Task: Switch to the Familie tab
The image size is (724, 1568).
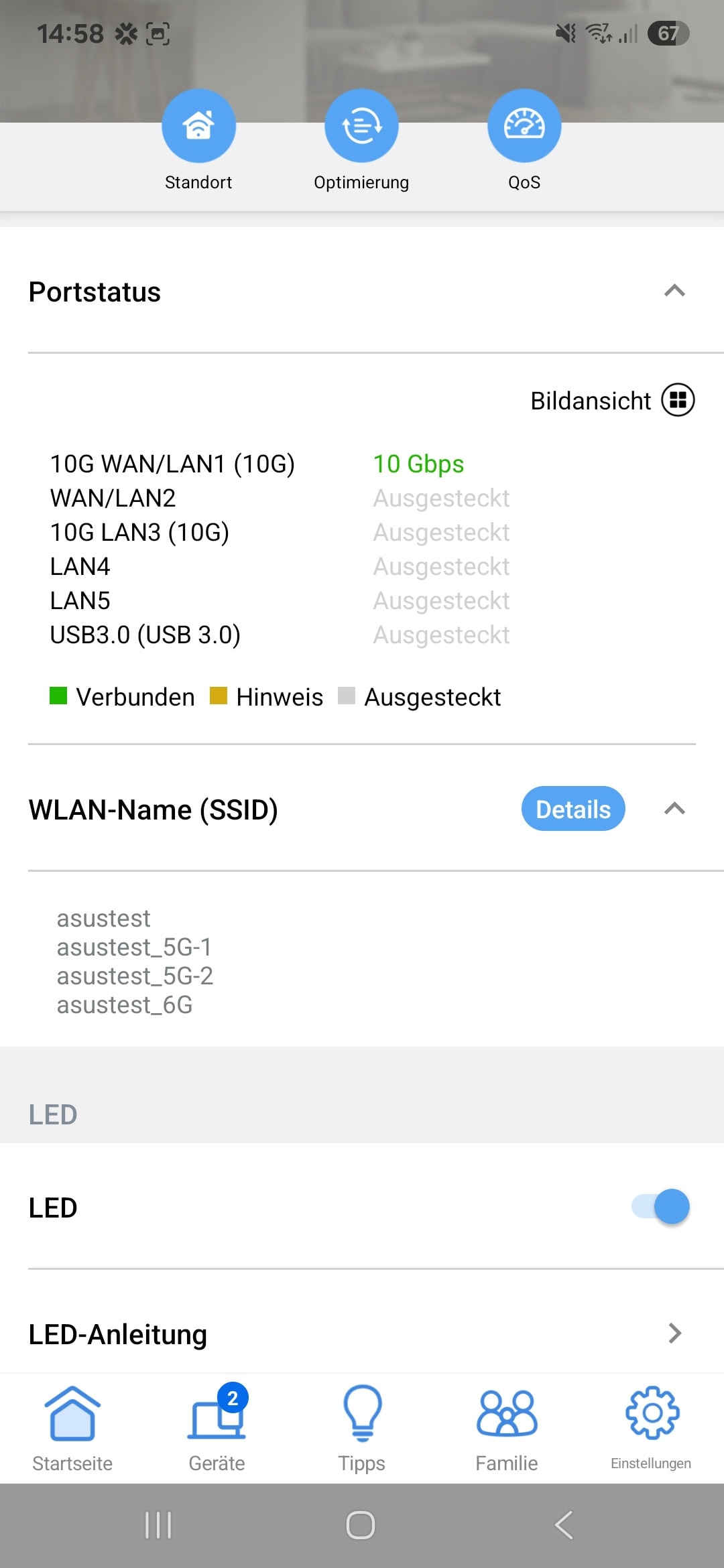Action: pyautogui.click(x=507, y=1429)
